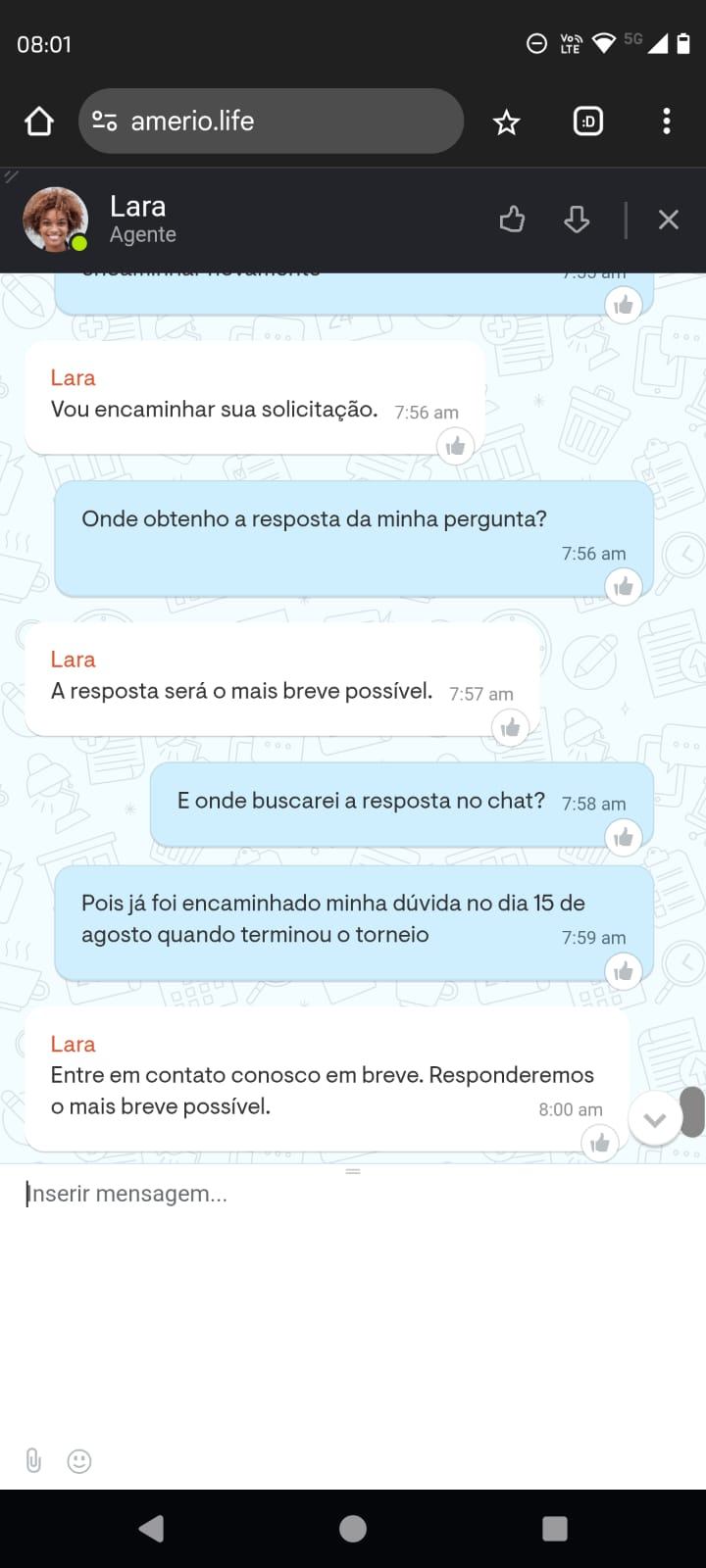Open recent apps from the navigation bar

click(x=555, y=1529)
